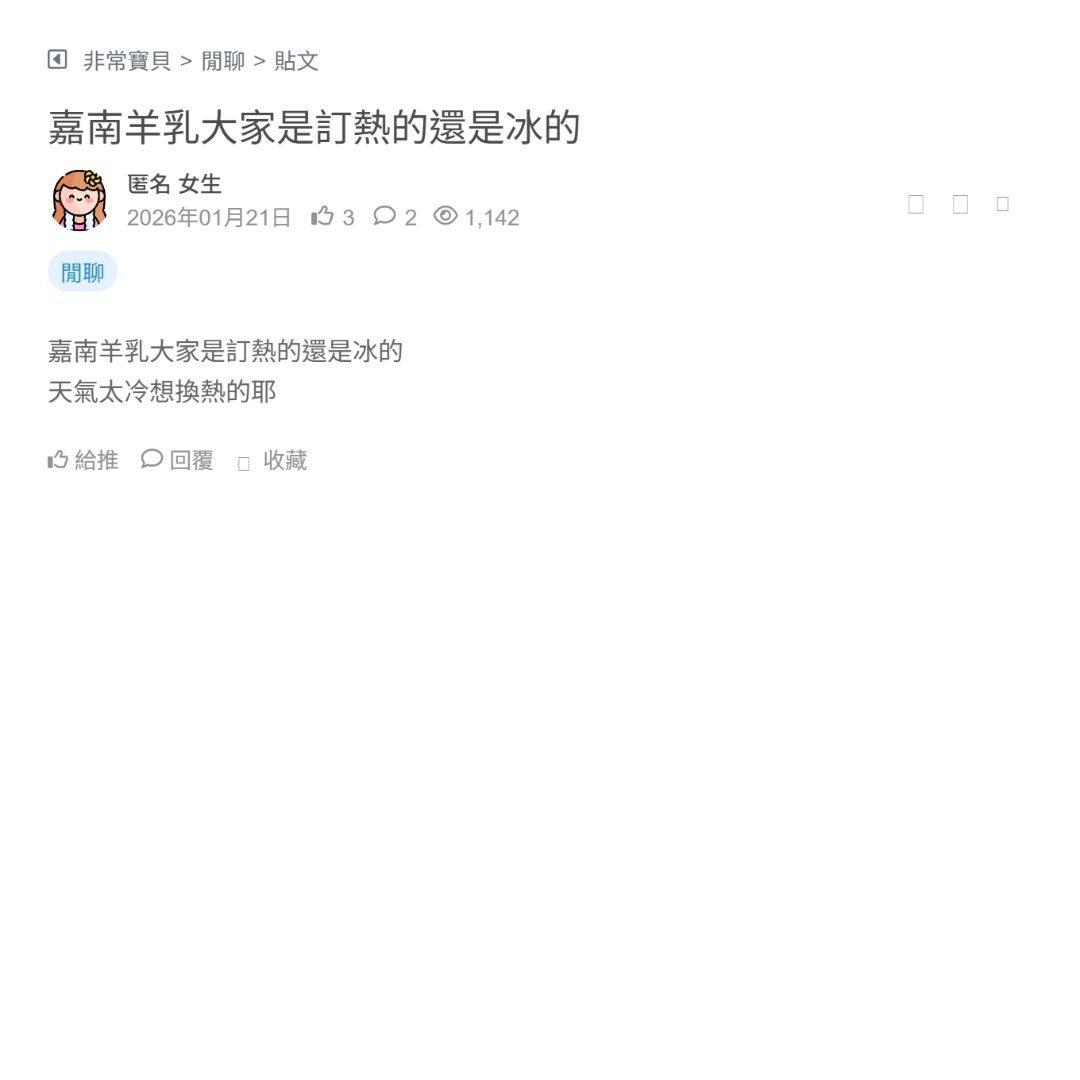Tap the back arrow icon in breadcrumb

click(57, 60)
